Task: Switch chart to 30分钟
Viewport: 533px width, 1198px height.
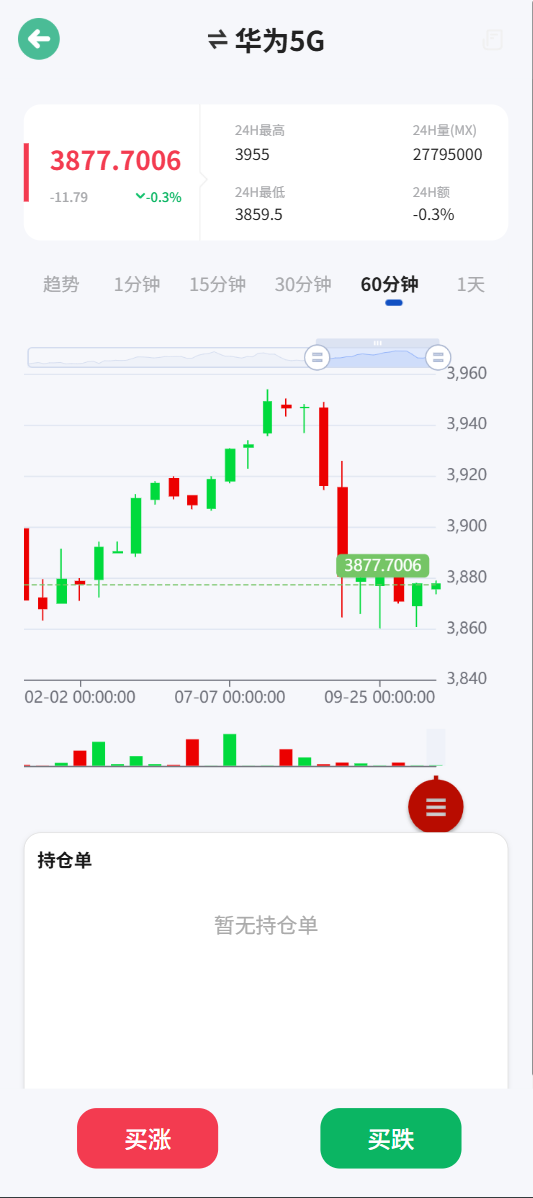Action: [x=303, y=285]
